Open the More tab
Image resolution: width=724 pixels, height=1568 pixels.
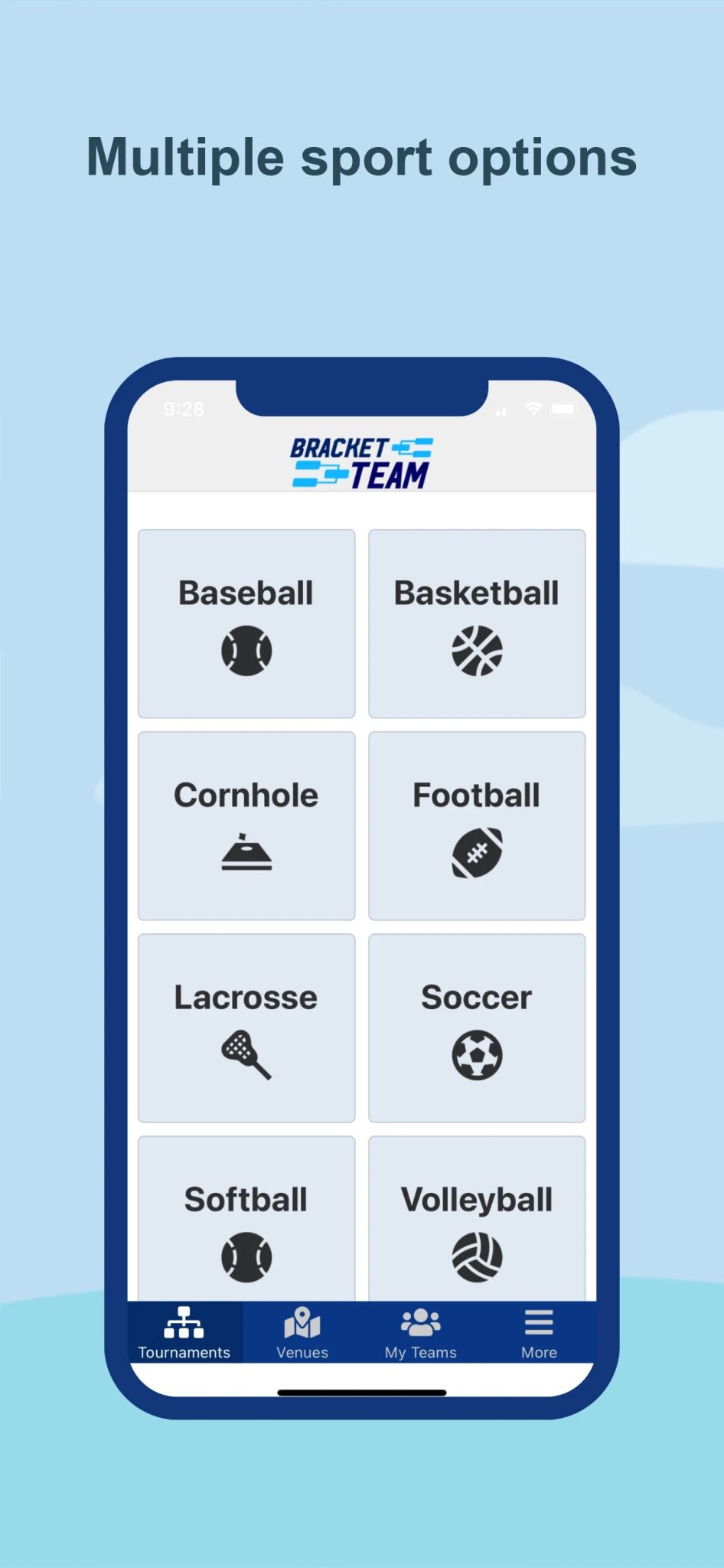pyautogui.click(x=539, y=1332)
